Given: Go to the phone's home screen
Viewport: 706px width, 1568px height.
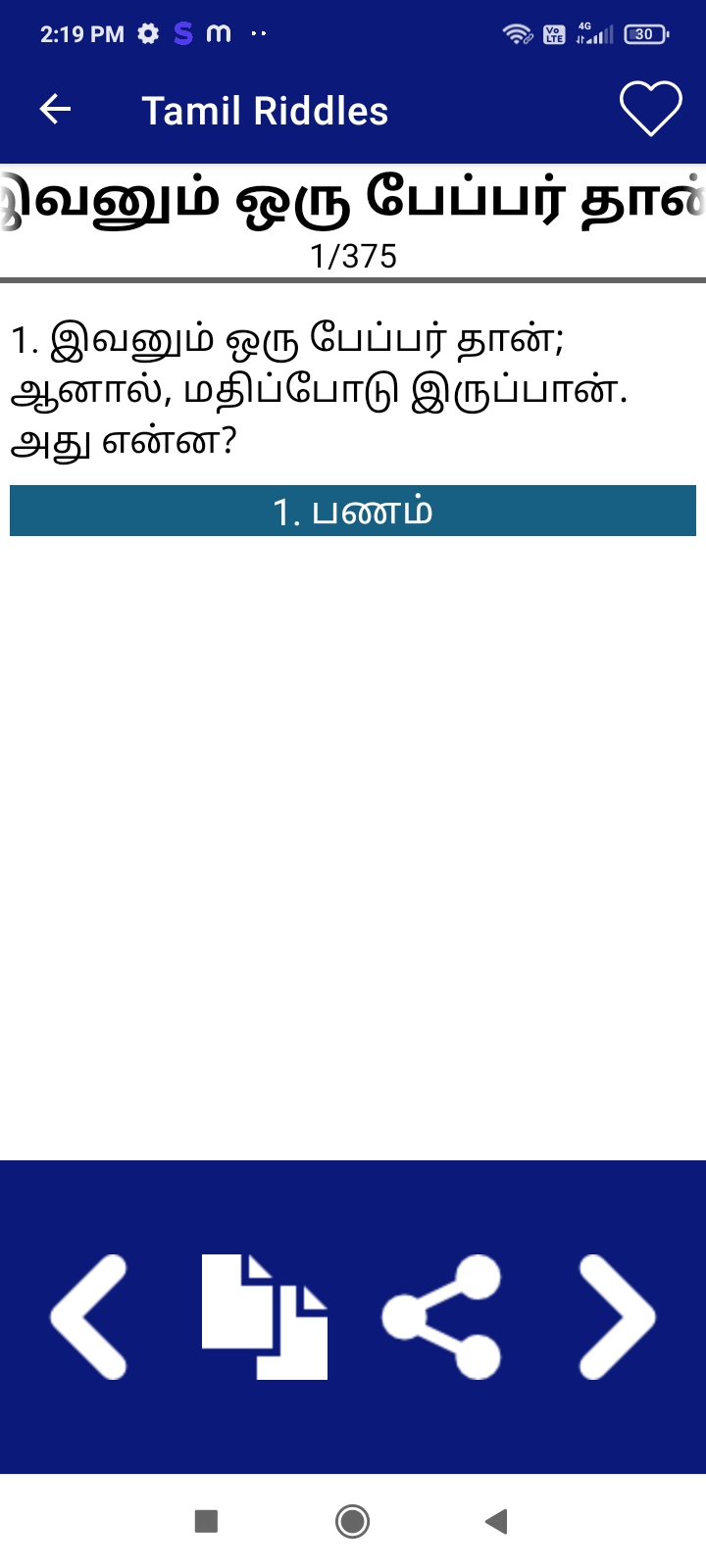Looking at the screenshot, I should pyautogui.click(x=353, y=1521).
